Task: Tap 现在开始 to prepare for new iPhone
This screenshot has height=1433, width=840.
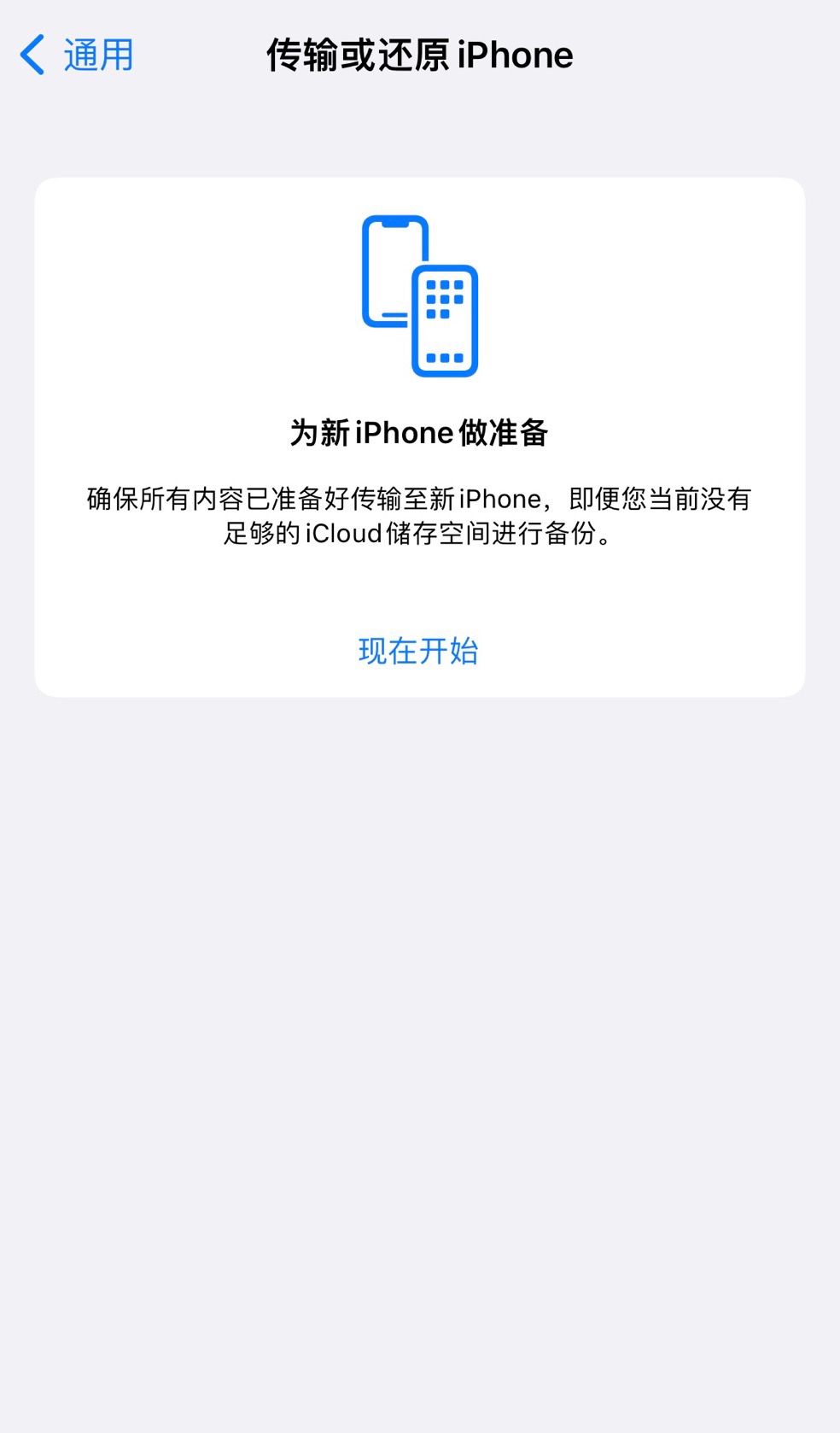Action: 418,651
